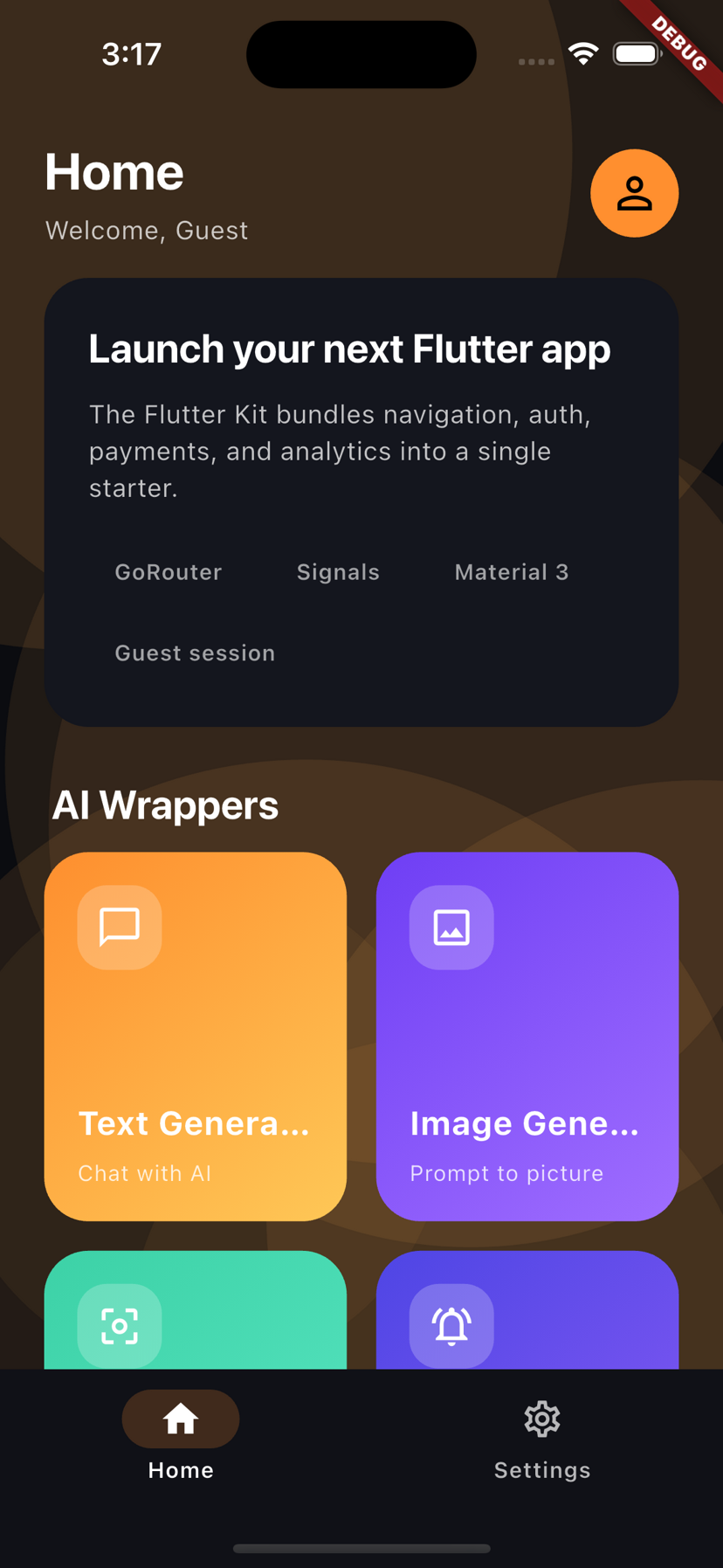Image resolution: width=723 pixels, height=1568 pixels.
Task: Click the Welcome, Guest greeting text
Action: [146, 230]
